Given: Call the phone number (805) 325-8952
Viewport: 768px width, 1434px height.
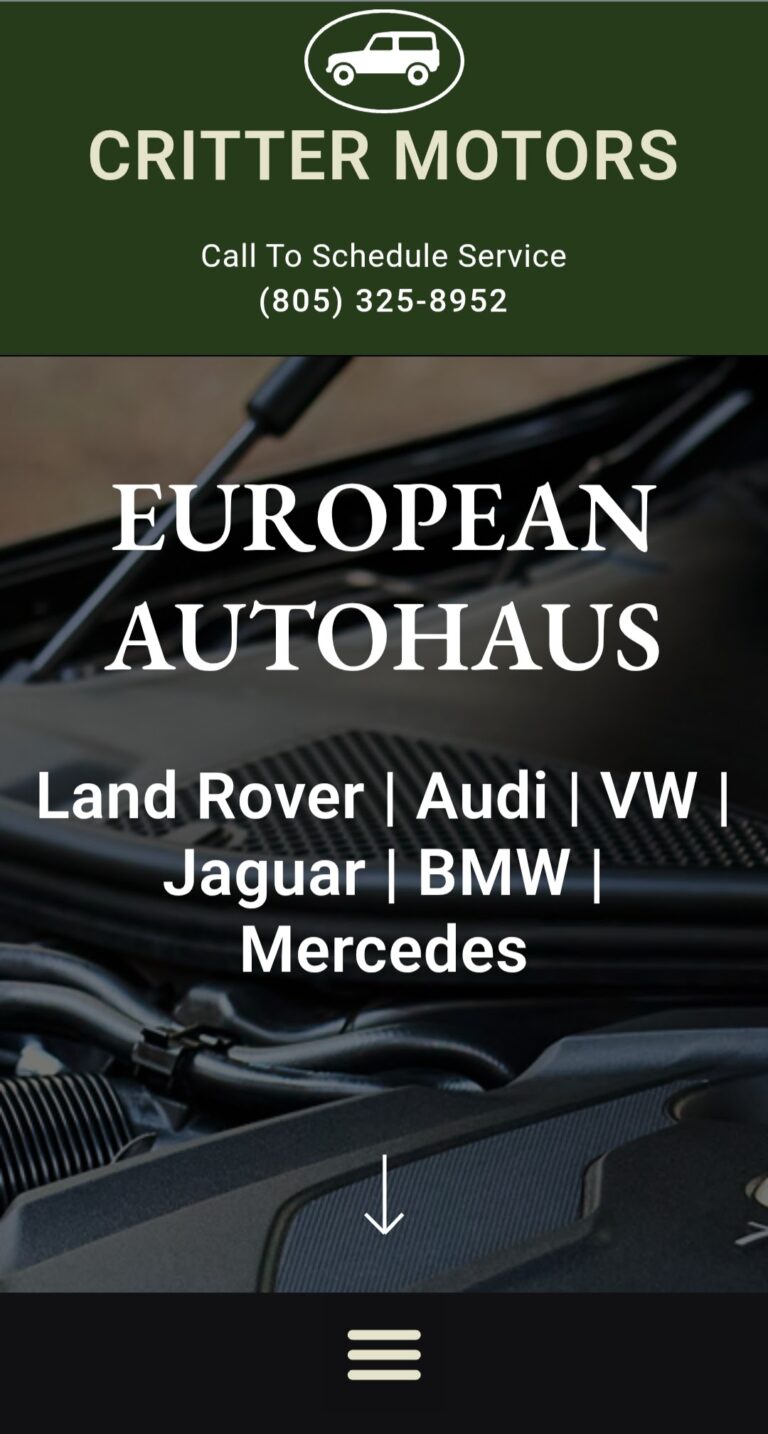Looking at the screenshot, I should [383, 300].
